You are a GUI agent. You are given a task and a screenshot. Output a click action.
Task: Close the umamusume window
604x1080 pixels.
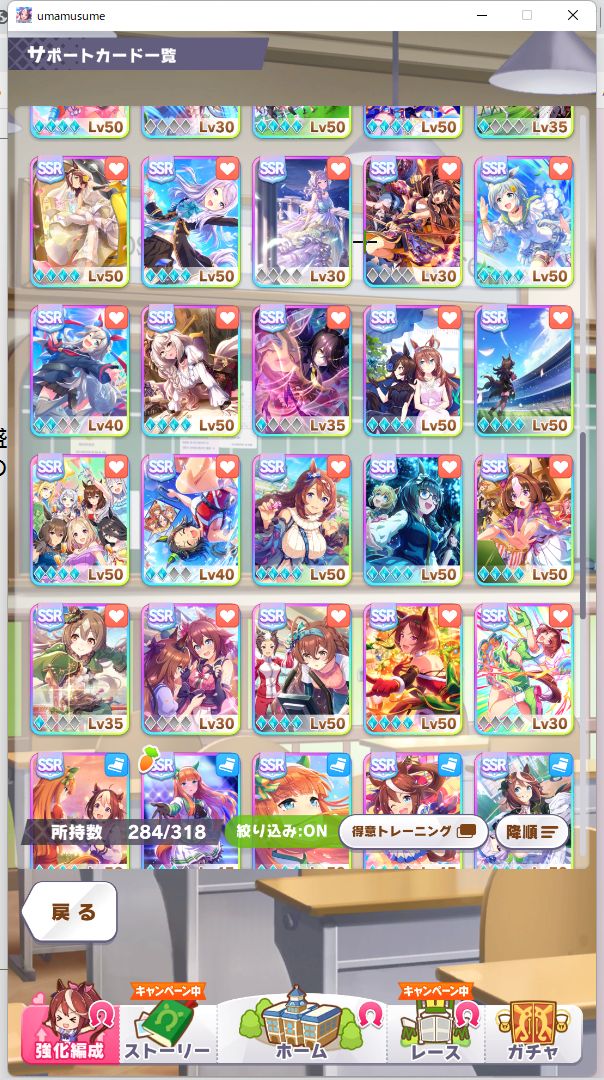[572, 15]
